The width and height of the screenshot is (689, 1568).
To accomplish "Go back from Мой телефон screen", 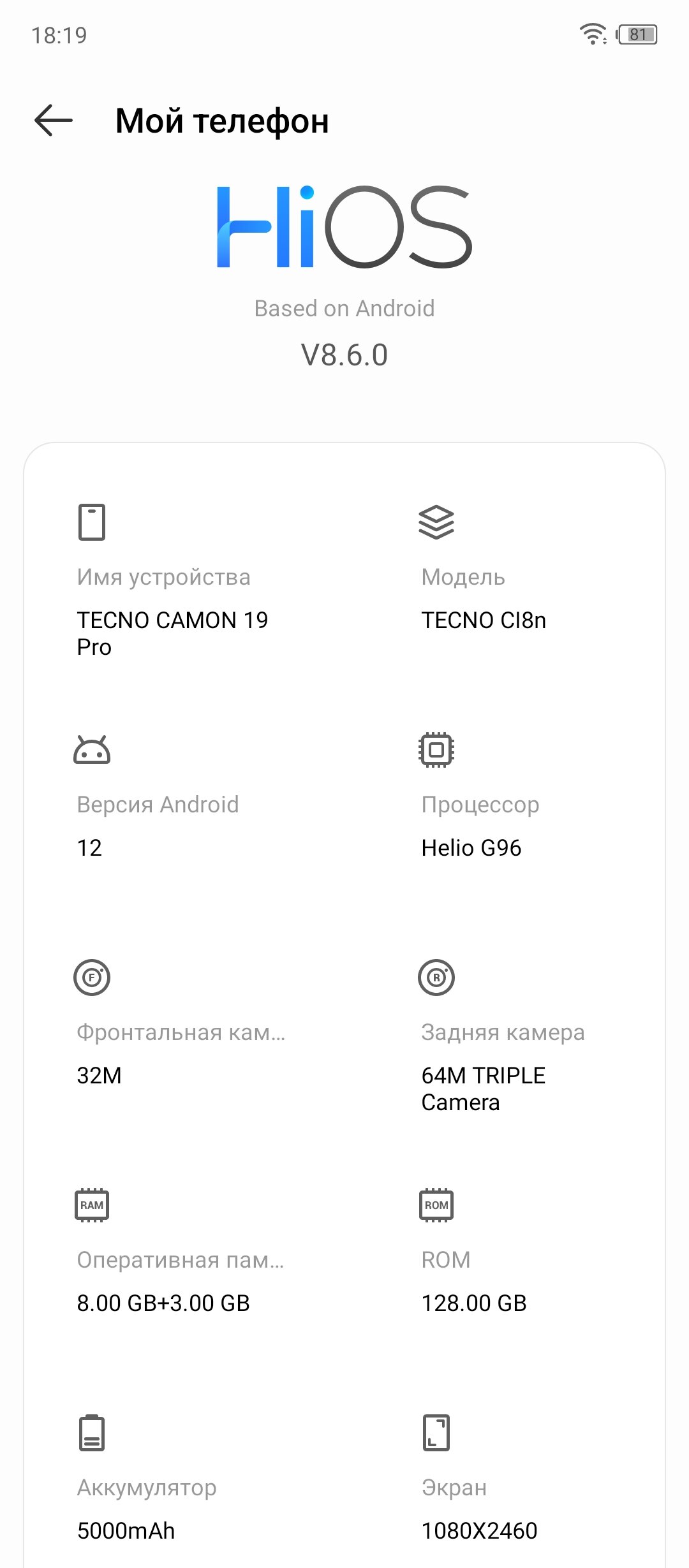I will tap(54, 121).
